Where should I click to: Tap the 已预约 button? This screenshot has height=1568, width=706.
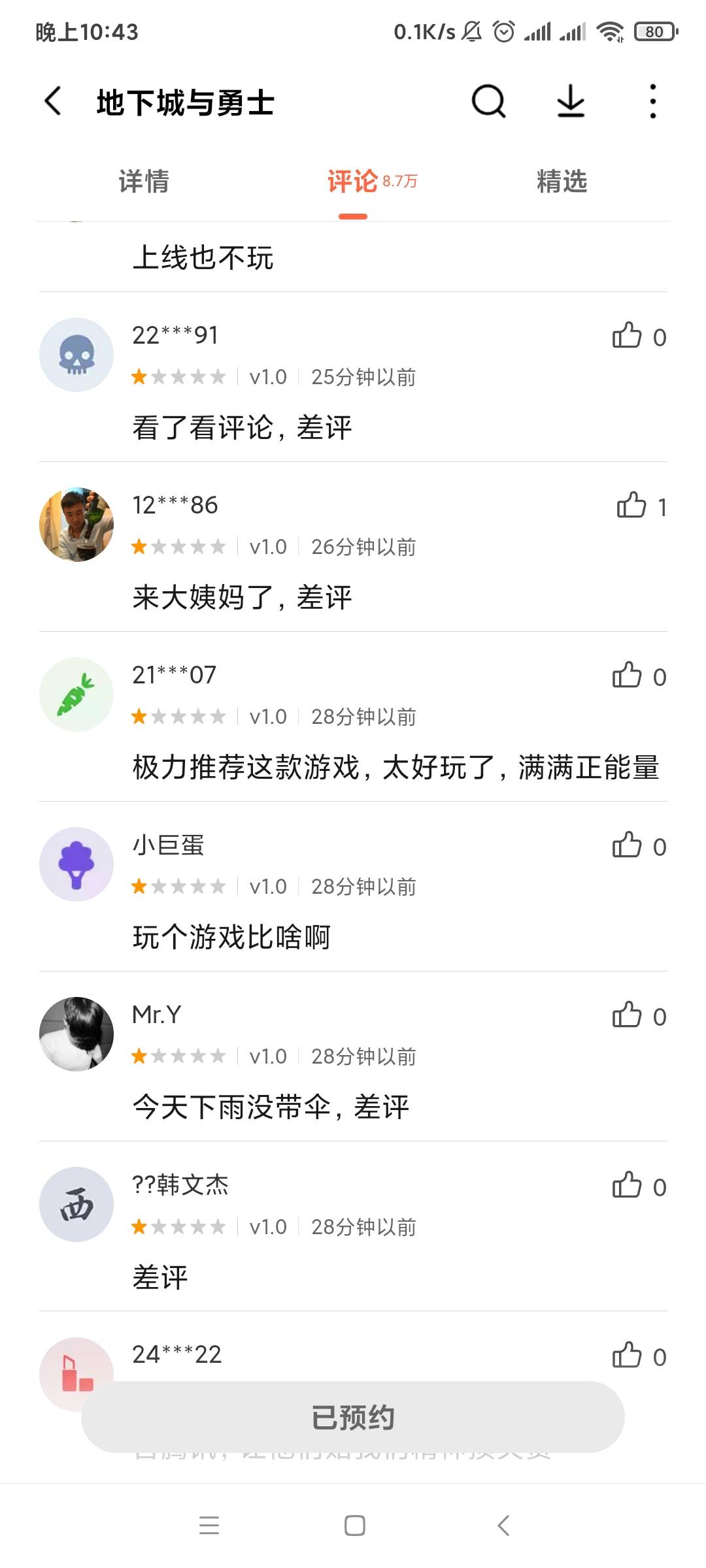353,1417
